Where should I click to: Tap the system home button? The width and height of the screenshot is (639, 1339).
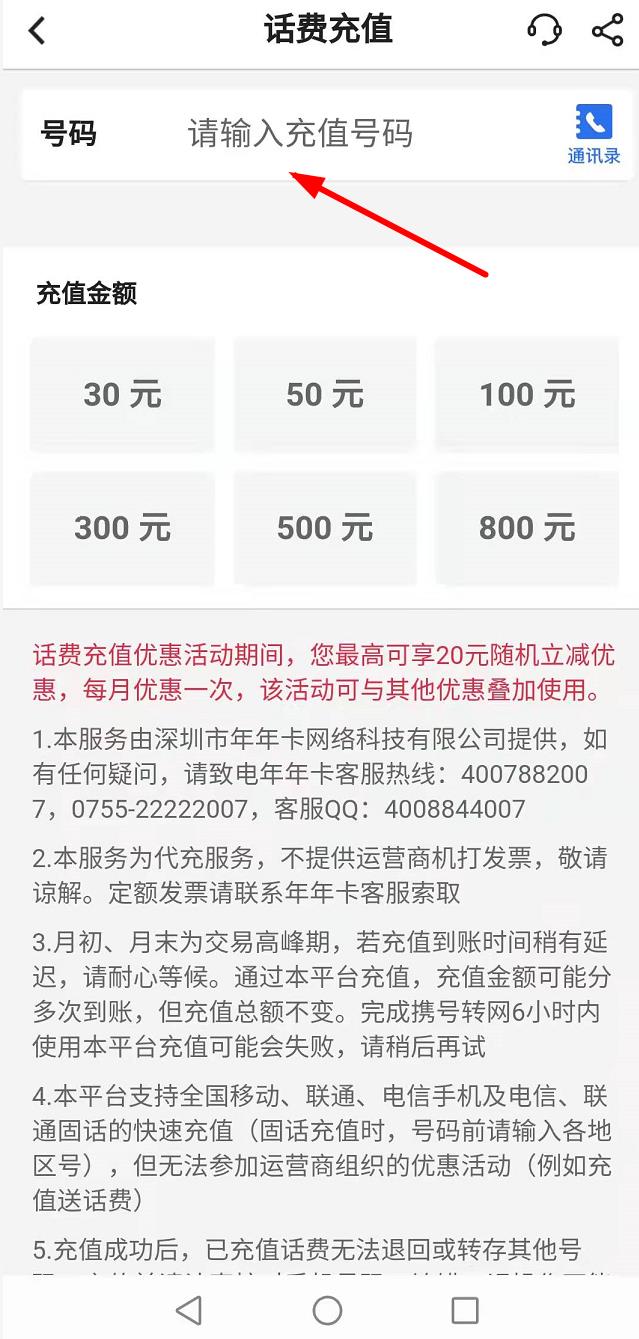coord(327,1310)
